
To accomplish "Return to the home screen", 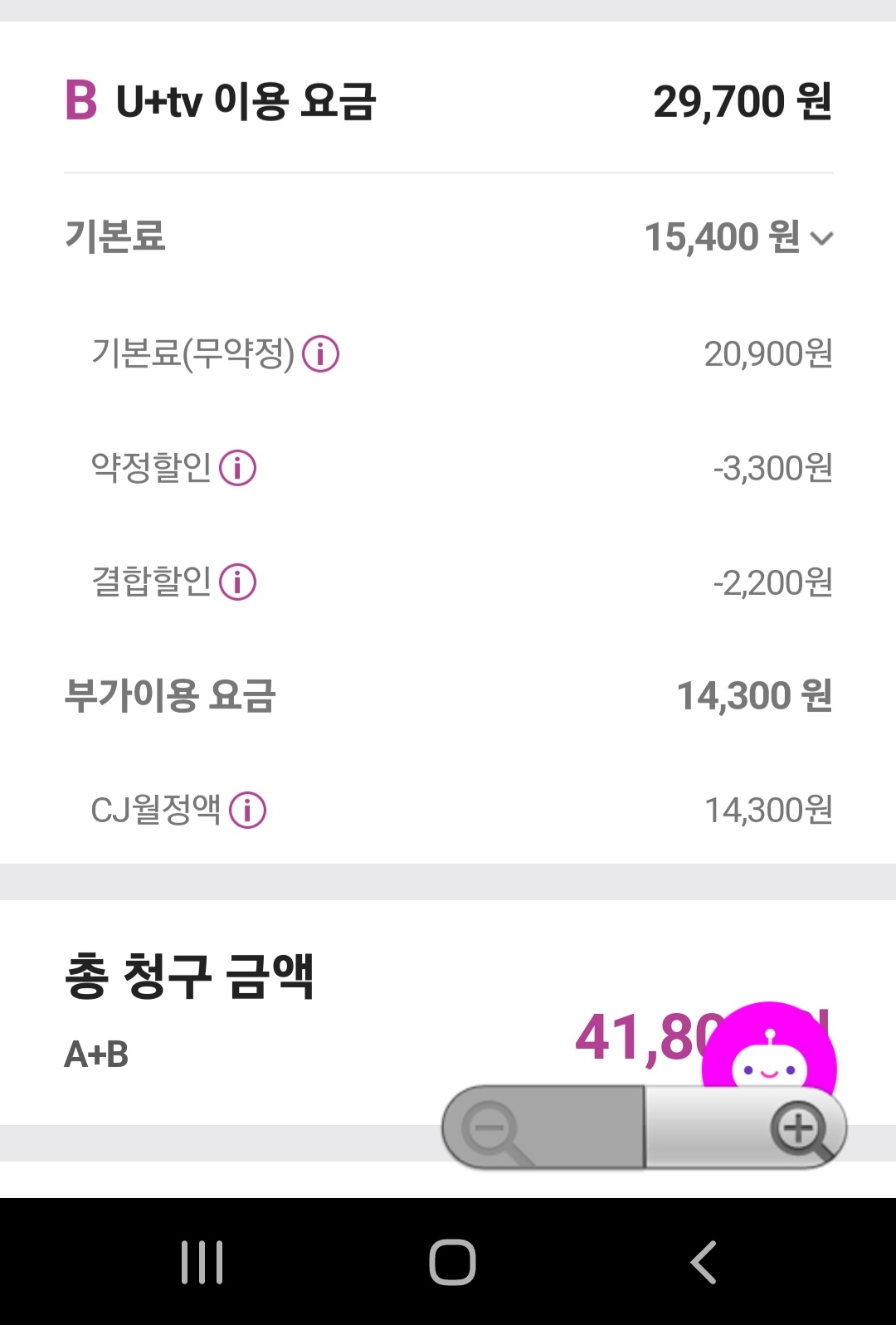I will (452, 1263).
